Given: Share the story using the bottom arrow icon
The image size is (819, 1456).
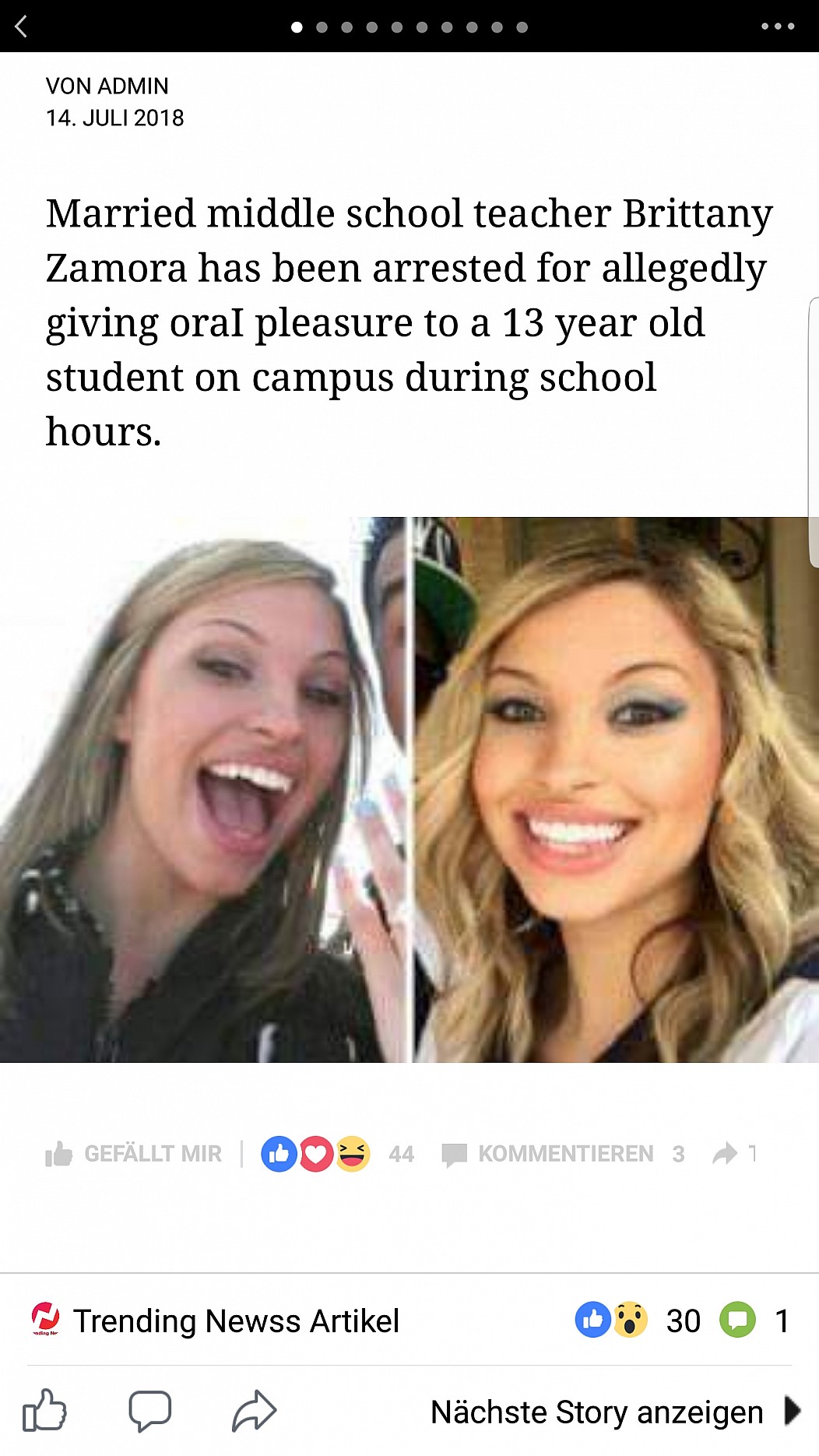Looking at the screenshot, I should pyautogui.click(x=254, y=1411).
